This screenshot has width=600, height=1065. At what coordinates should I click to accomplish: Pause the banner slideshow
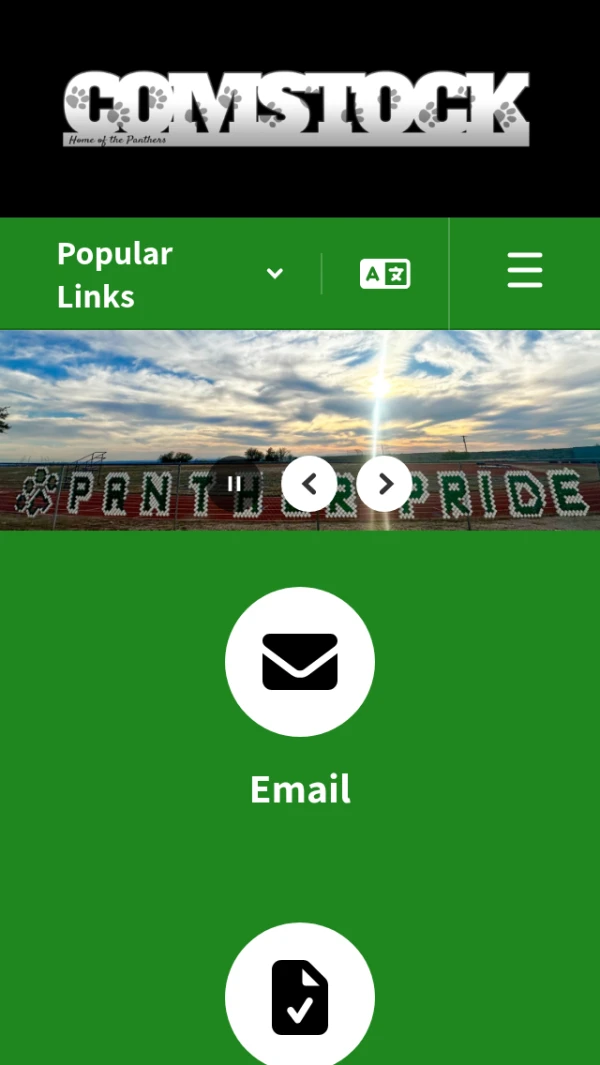235,484
